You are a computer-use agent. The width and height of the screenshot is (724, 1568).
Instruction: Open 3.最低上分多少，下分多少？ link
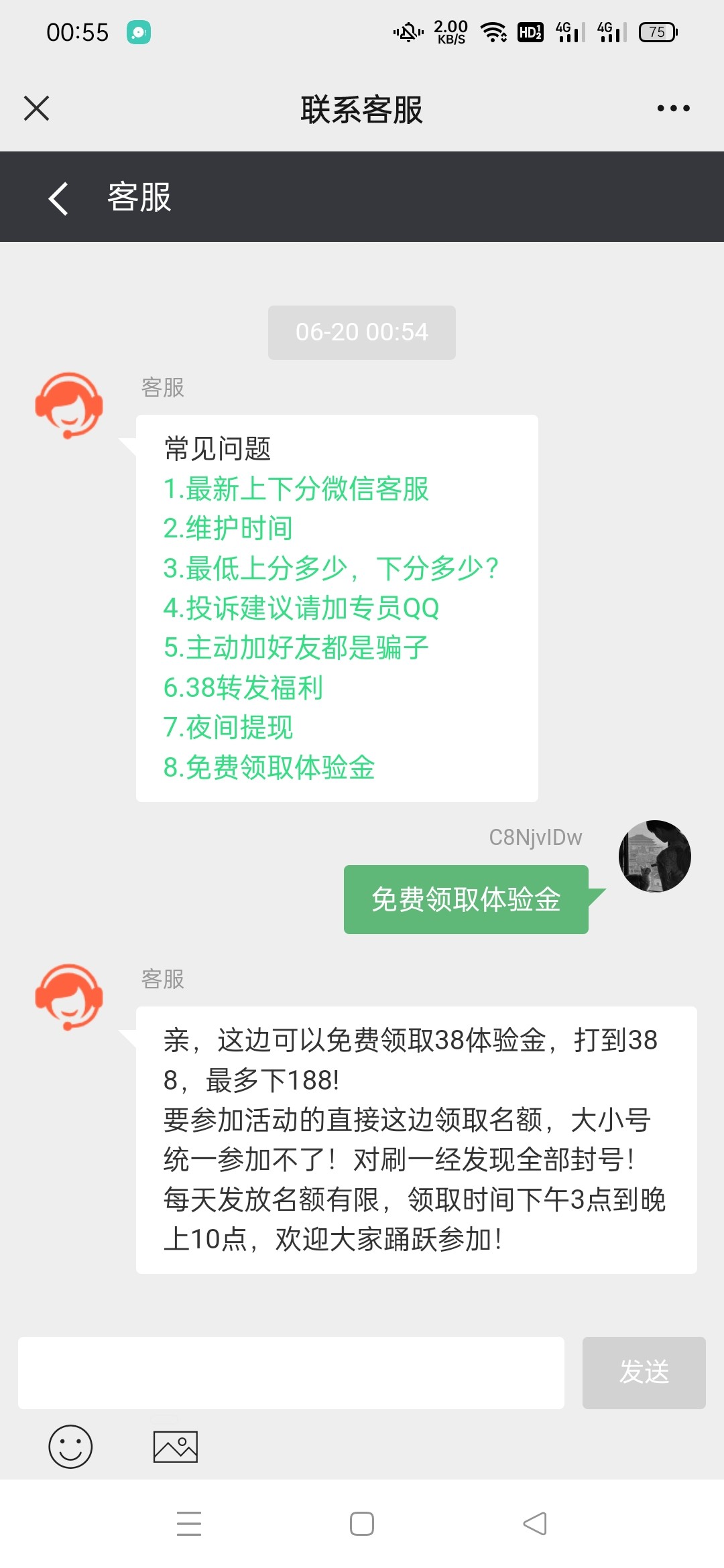331,568
